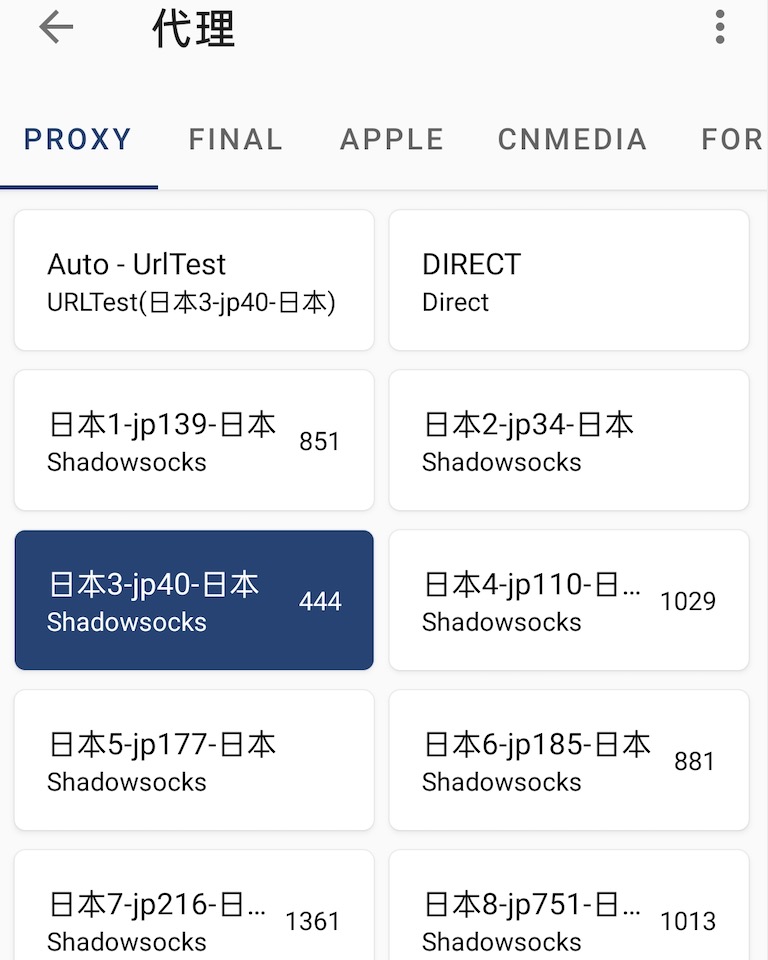The height and width of the screenshot is (960, 768).
Task: Choose the DIRECT option
Action: click(568, 280)
